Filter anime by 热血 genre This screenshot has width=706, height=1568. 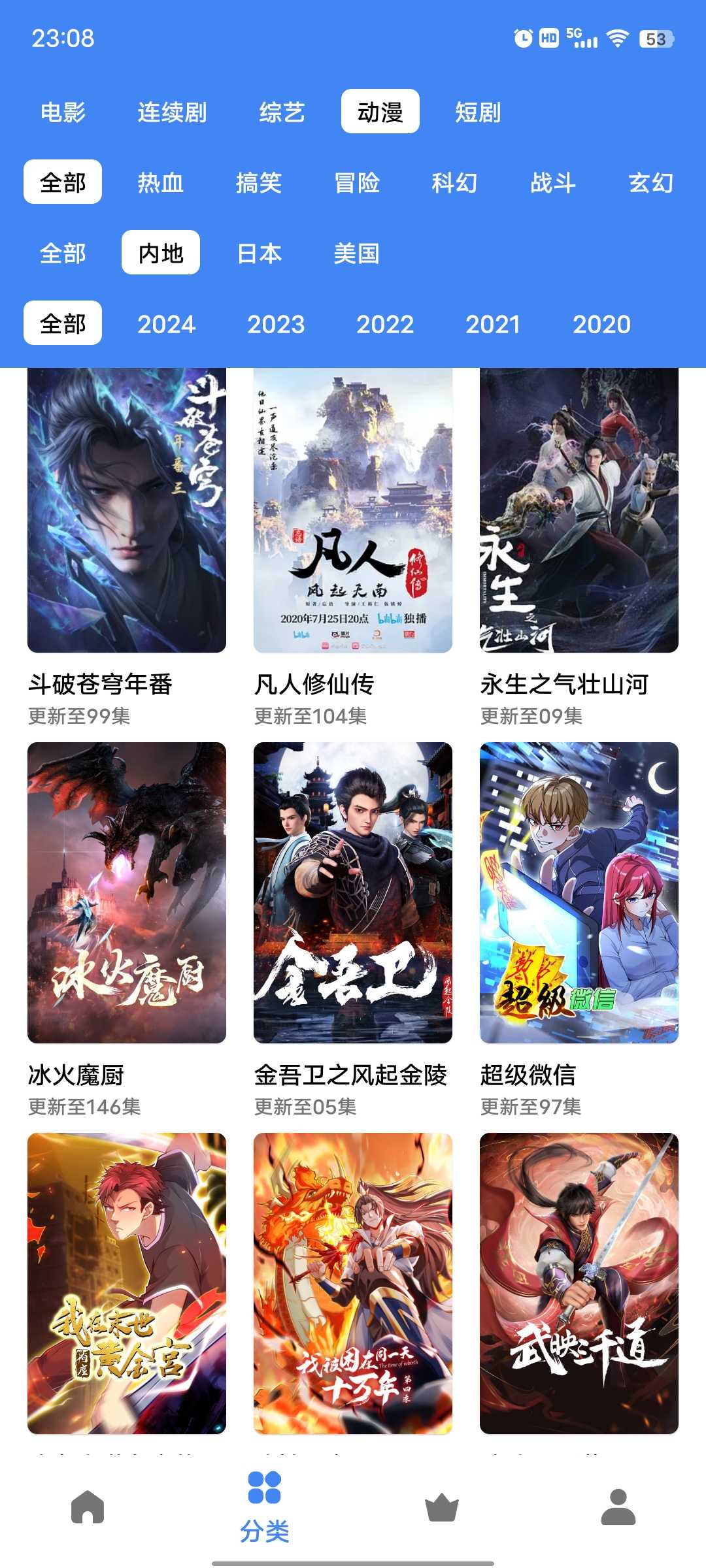(161, 183)
